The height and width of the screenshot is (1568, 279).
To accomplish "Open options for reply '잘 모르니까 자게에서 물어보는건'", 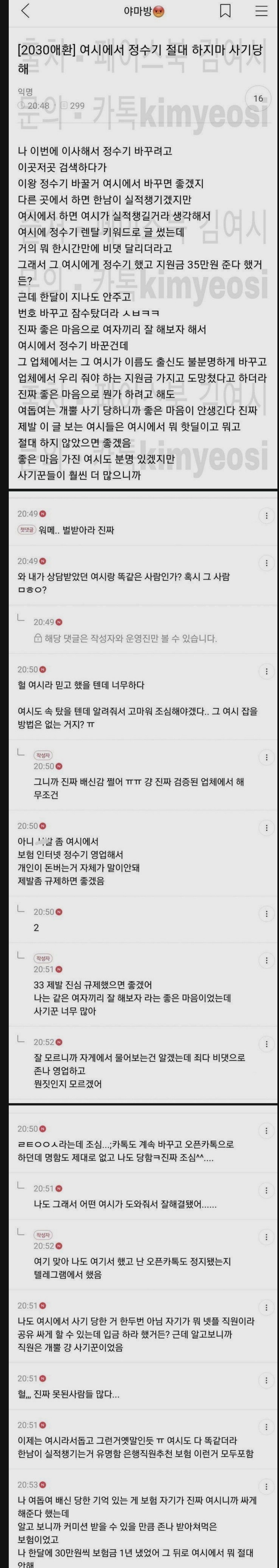I will point(266,1043).
